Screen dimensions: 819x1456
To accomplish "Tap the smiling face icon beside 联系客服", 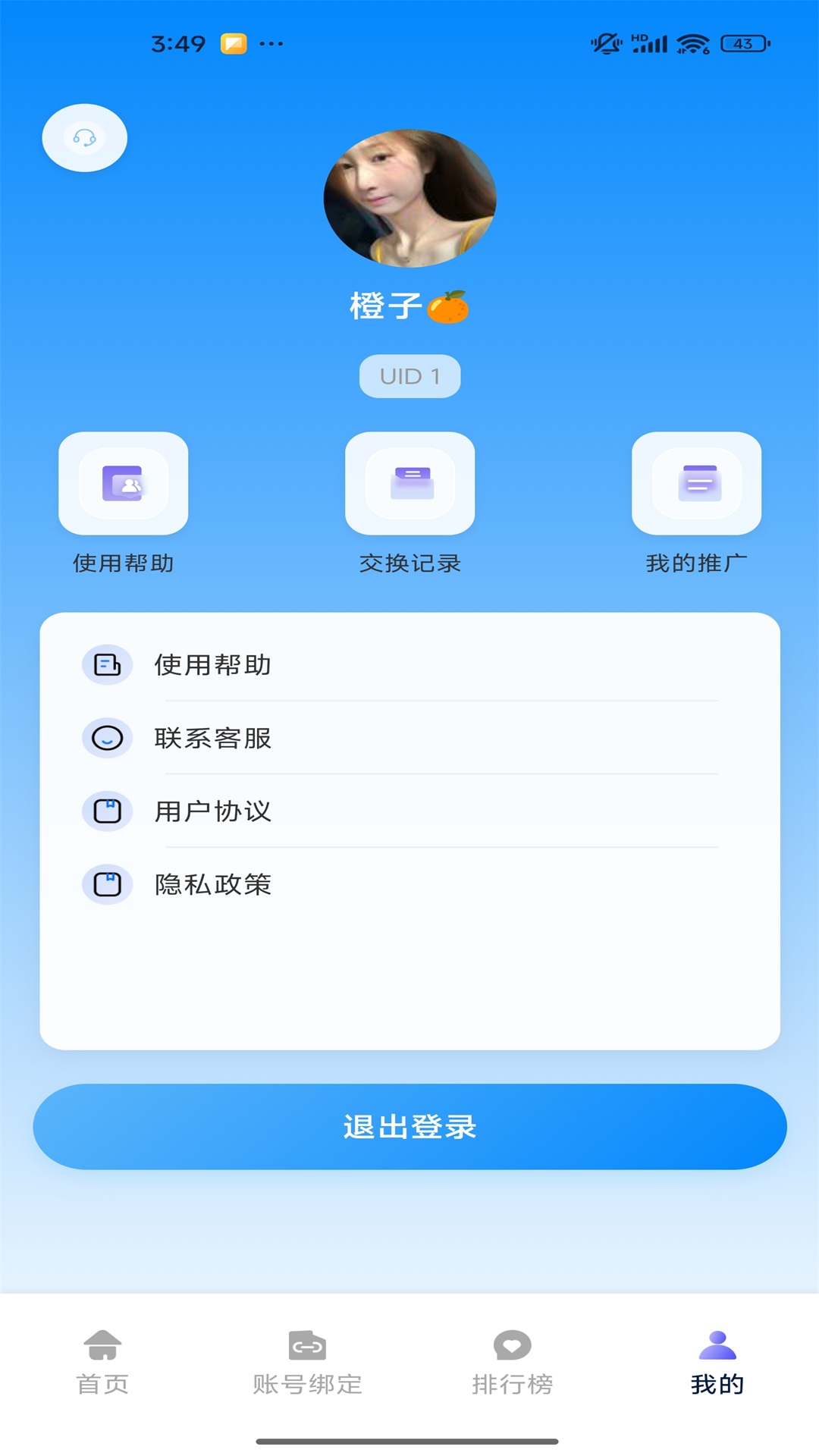I will [107, 737].
